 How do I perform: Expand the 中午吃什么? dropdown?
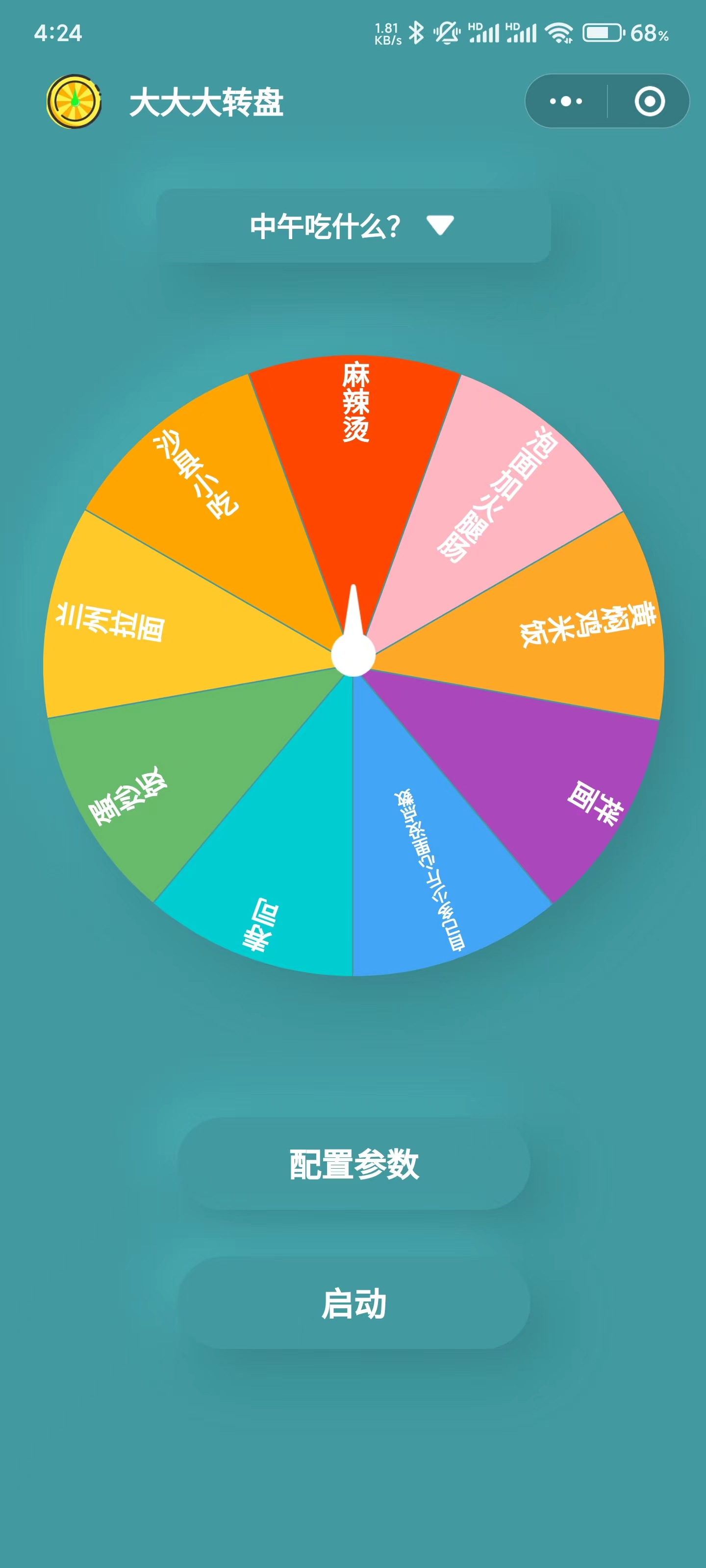353,226
